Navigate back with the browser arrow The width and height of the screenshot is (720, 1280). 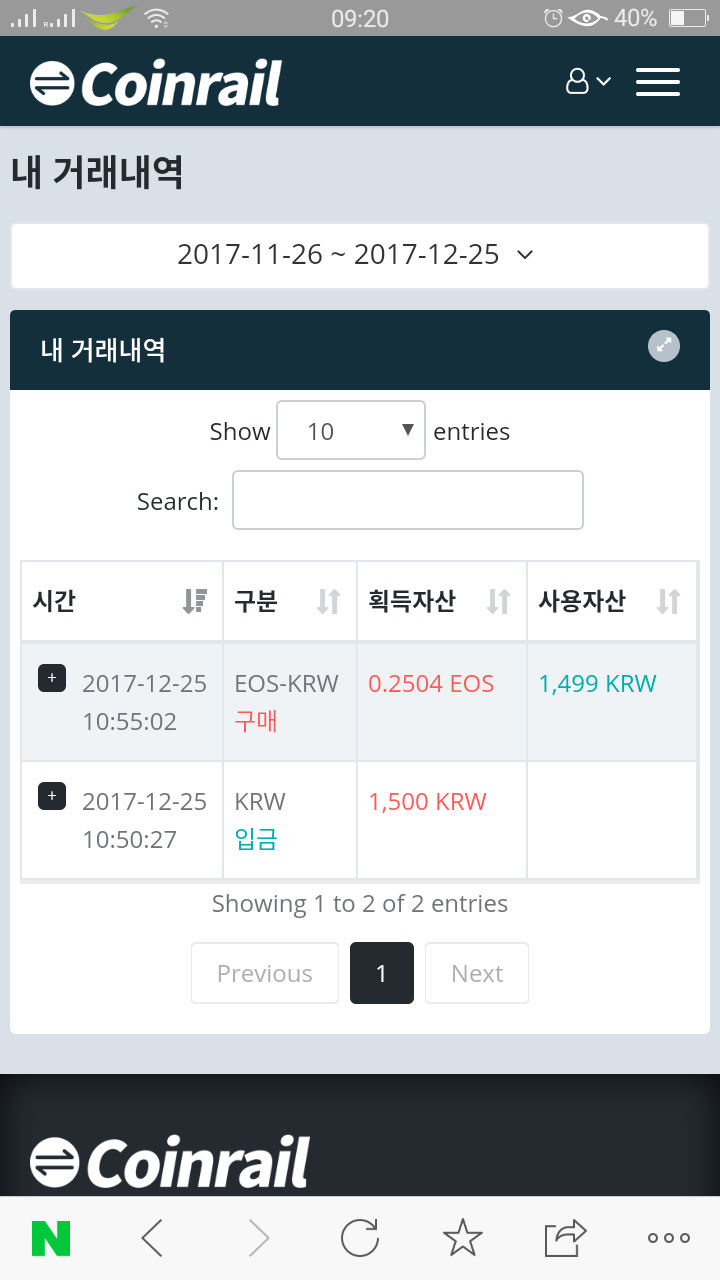point(151,1237)
